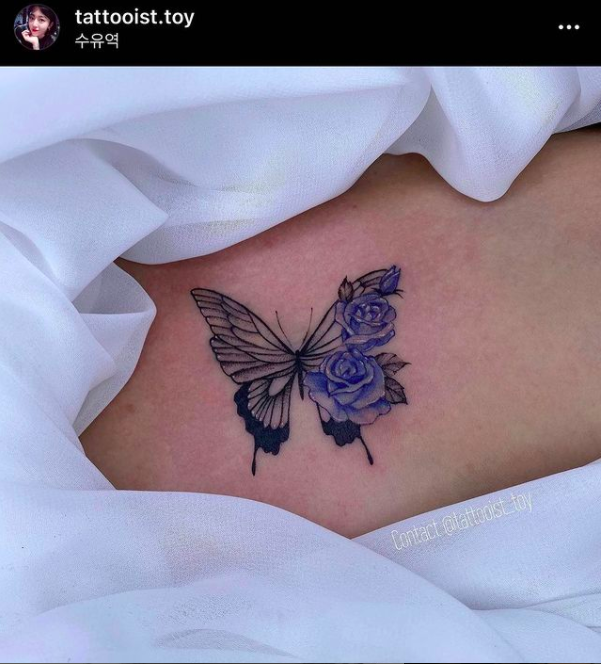Open tattooist.toy's profile picture
This screenshot has width=601, height=664.
pyautogui.click(x=36, y=27)
